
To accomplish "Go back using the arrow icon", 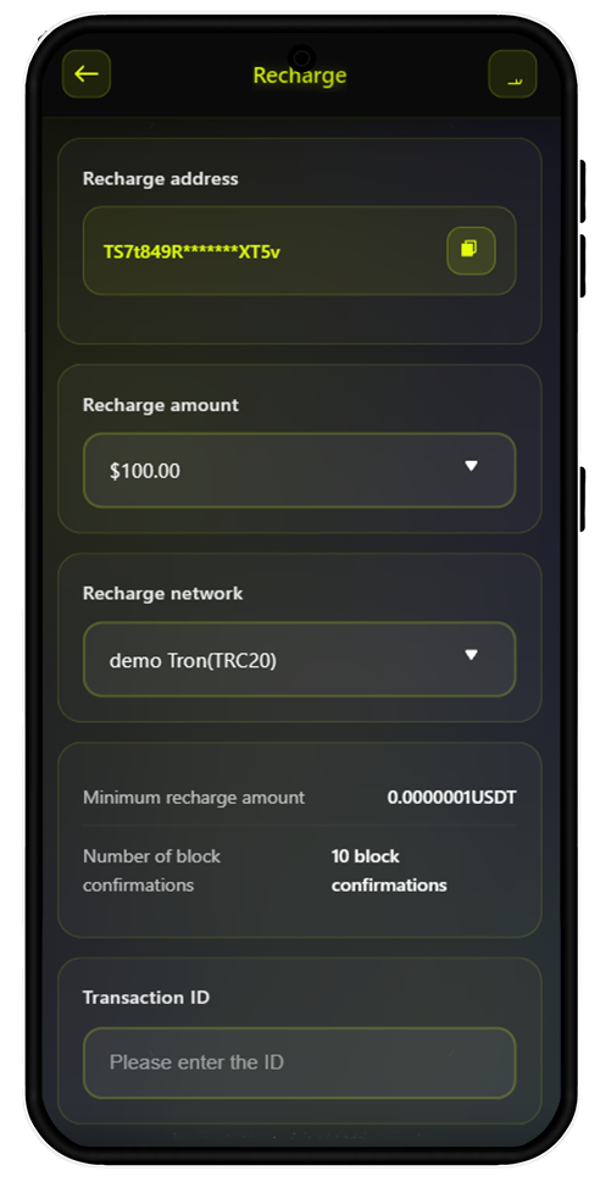I will (87, 74).
